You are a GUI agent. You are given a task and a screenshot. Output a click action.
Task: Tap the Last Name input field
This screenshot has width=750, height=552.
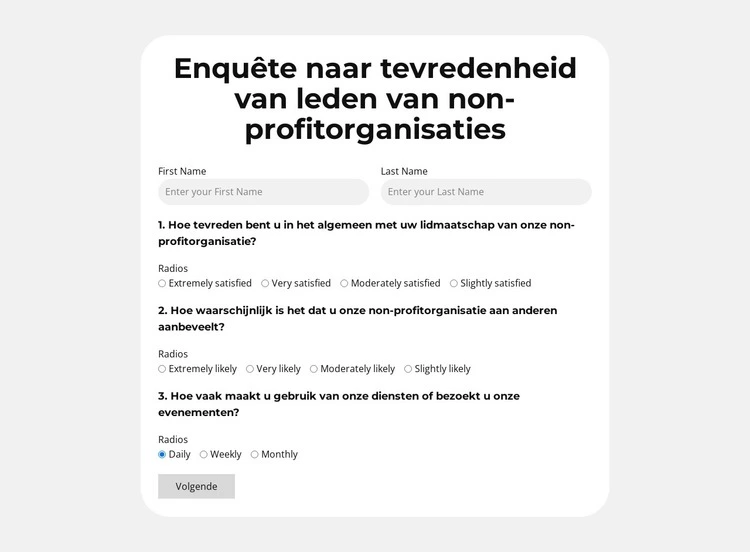tap(486, 192)
